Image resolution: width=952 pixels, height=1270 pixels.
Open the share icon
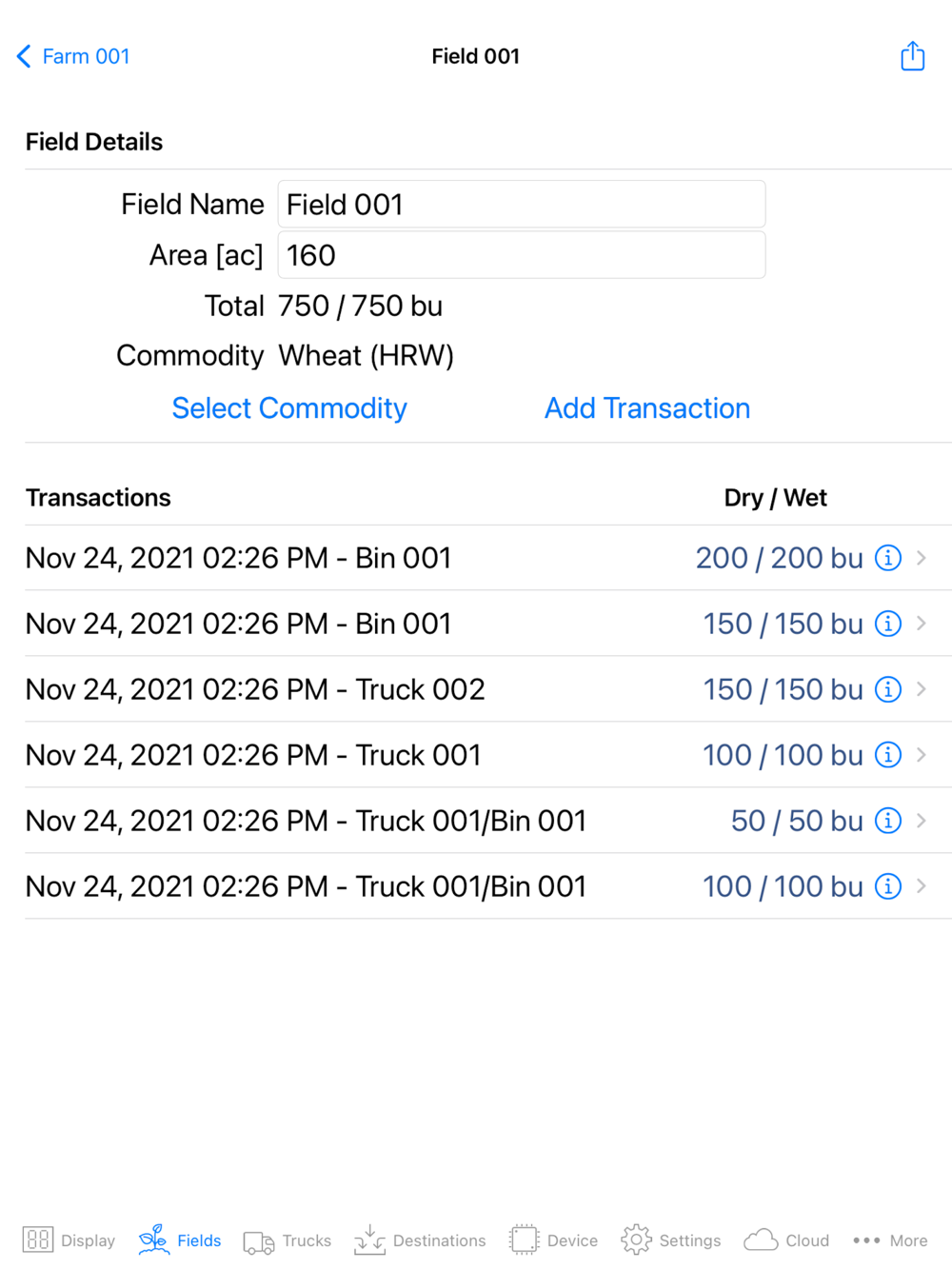click(912, 56)
